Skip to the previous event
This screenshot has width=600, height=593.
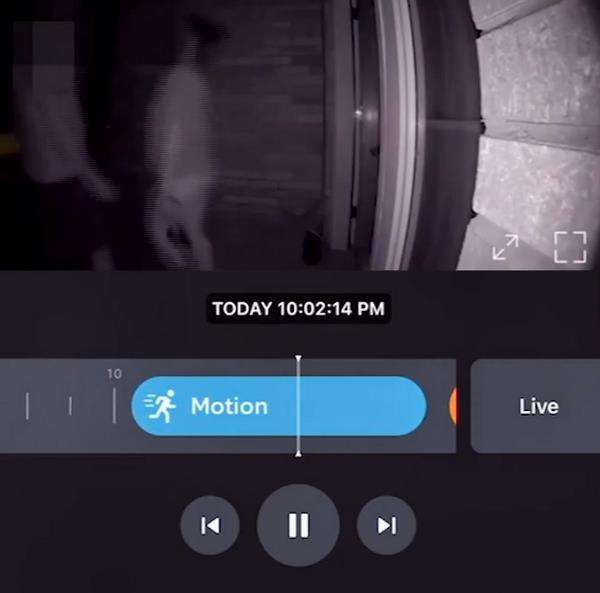point(210,525)
